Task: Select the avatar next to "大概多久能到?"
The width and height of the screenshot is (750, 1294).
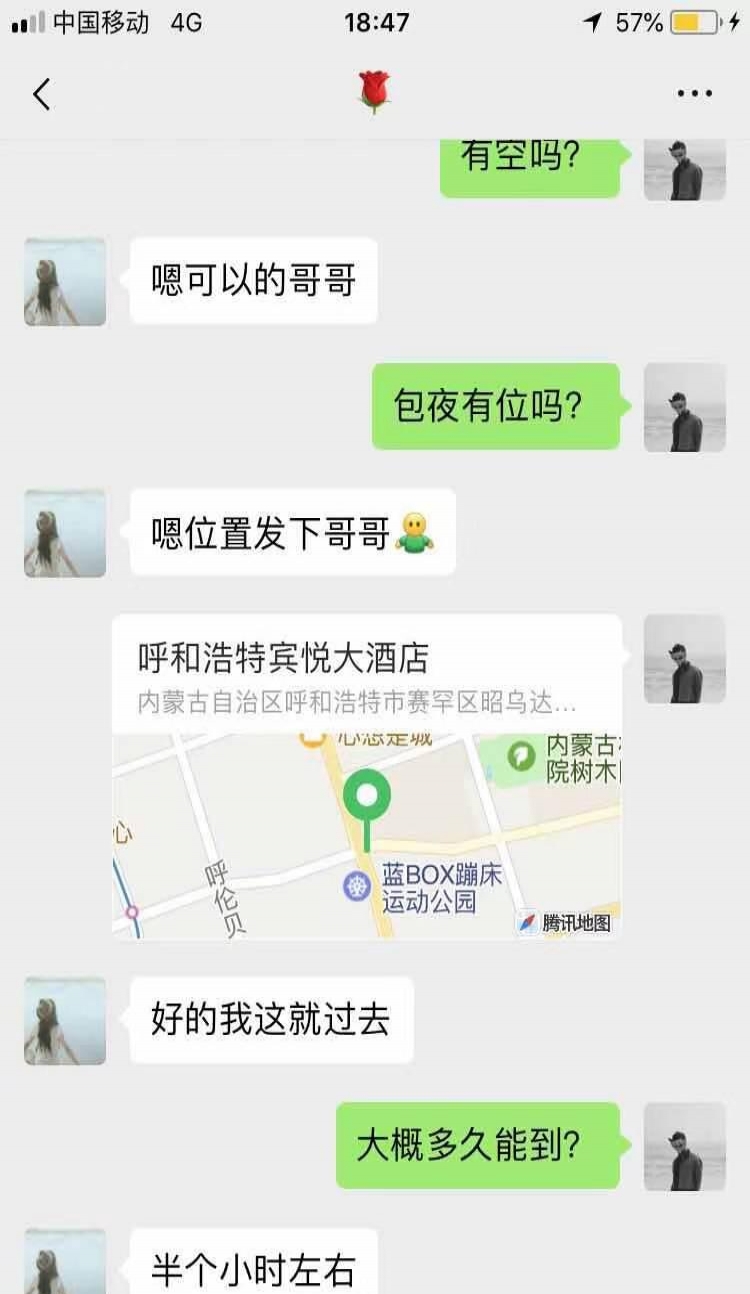Action: pos(684,1146)
